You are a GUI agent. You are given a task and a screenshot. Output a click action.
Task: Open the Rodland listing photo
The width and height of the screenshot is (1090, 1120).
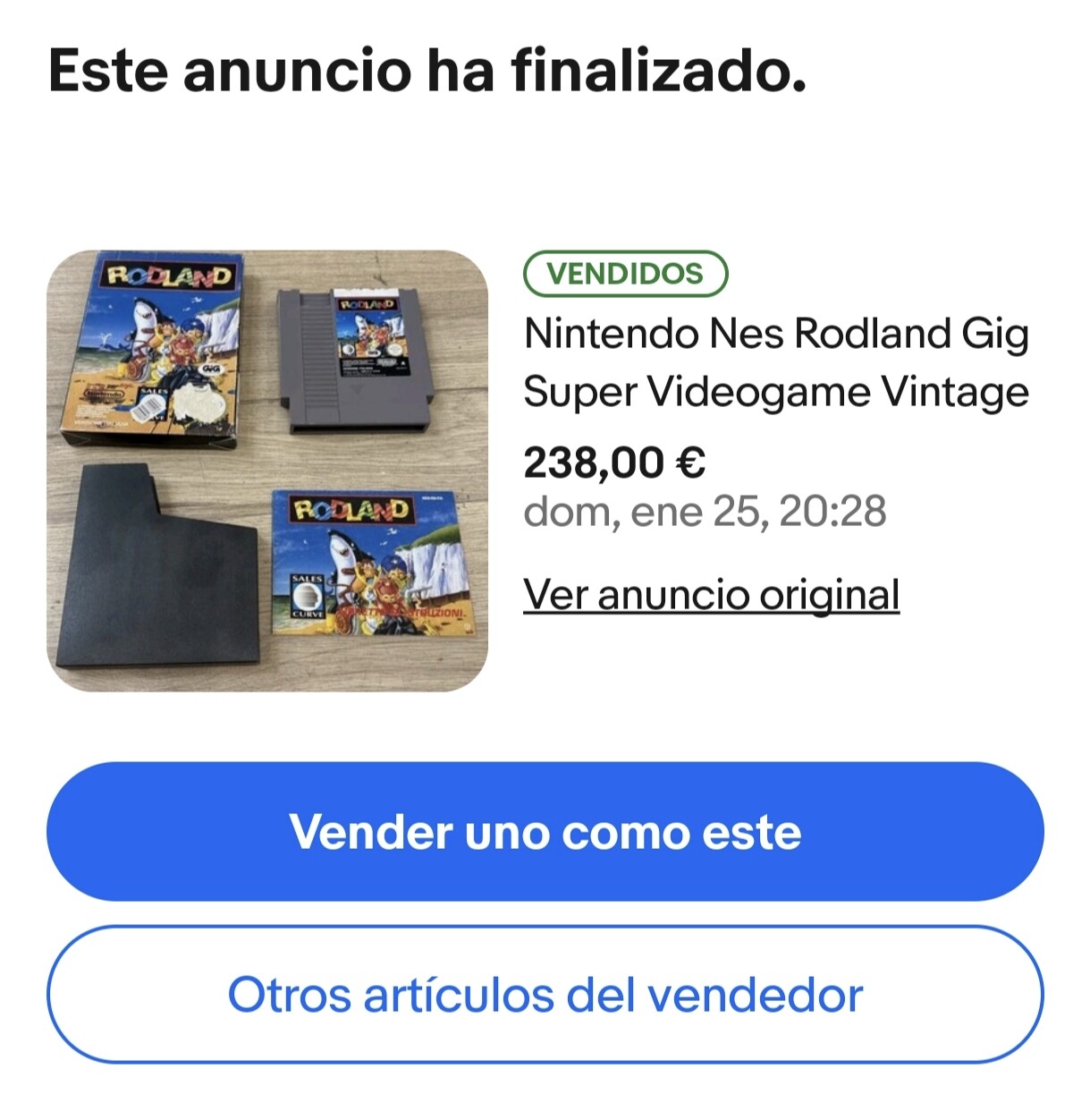click(x=267, y=471)
